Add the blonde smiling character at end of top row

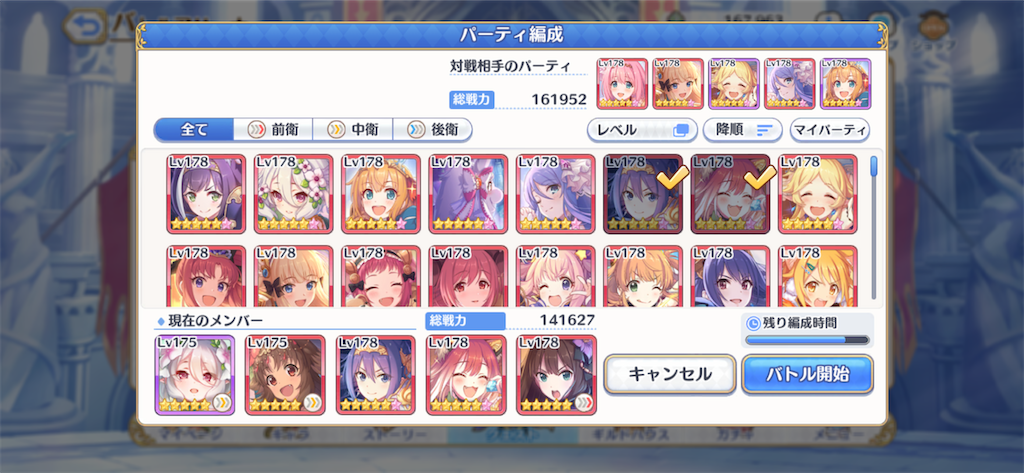(818, 193)
